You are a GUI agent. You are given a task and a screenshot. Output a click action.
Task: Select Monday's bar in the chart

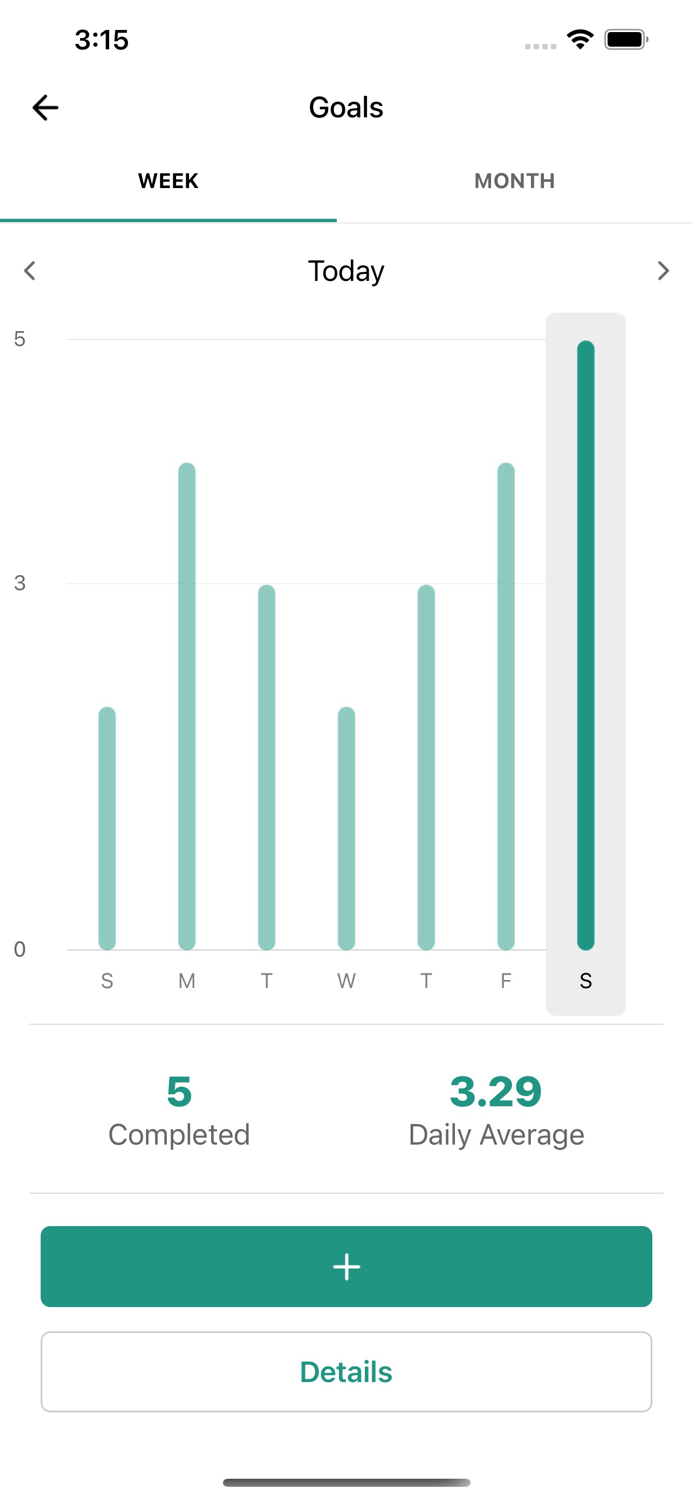[x=187, y=706]
